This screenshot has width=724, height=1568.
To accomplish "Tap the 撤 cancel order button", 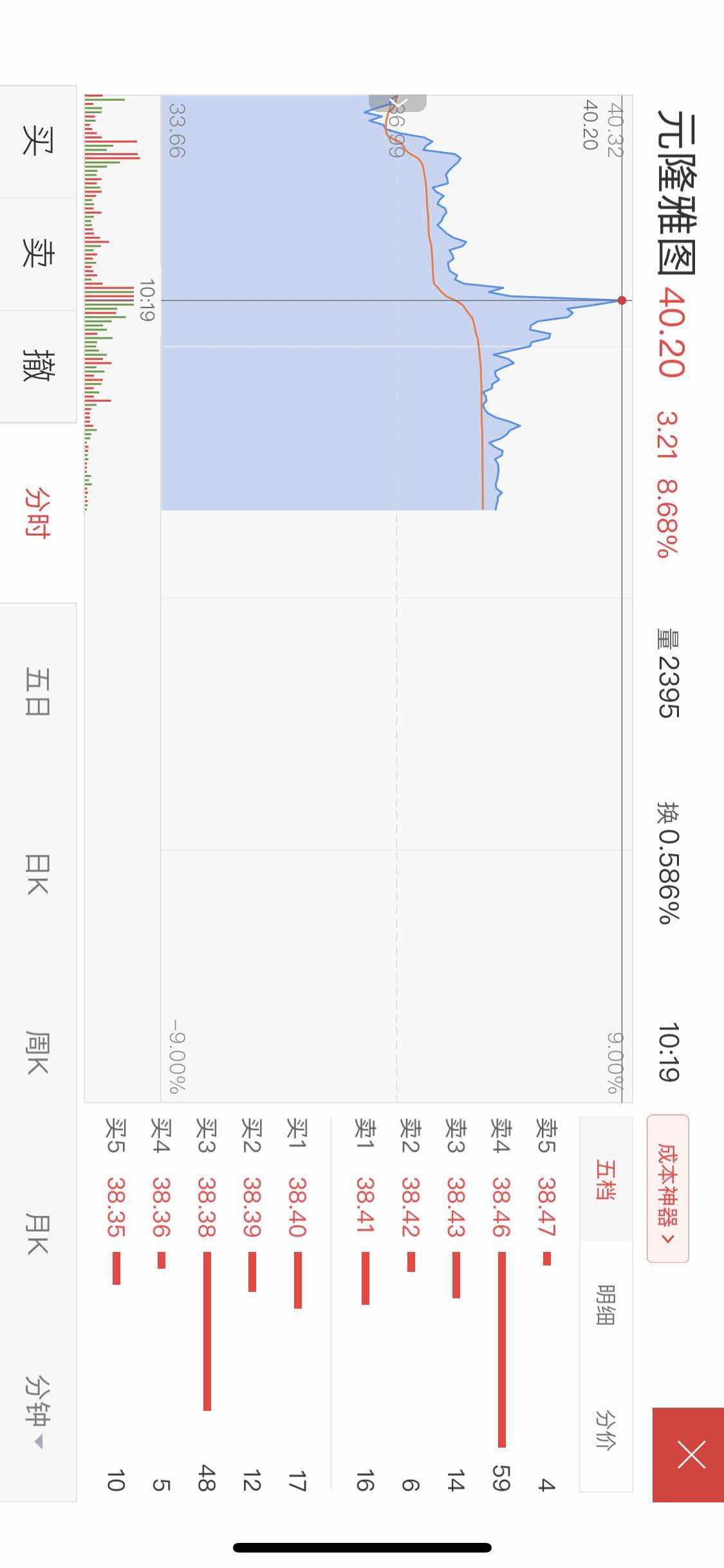I will (38, 366).
